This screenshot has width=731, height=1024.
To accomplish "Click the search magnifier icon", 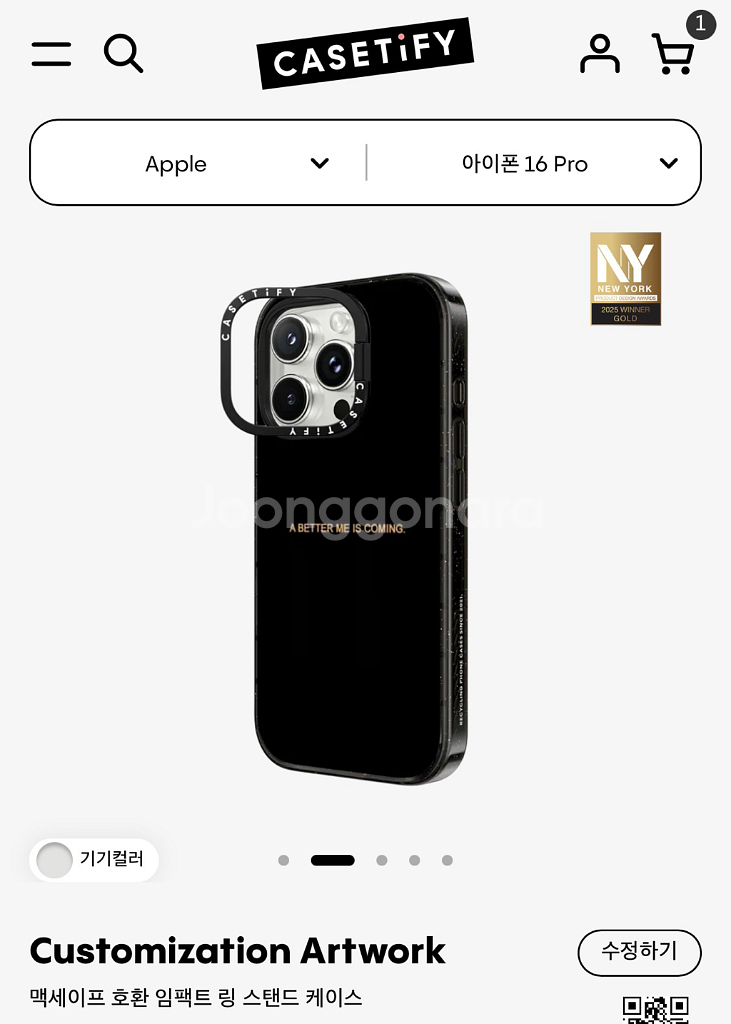I will pyautogui.click(x=125, y=54).
